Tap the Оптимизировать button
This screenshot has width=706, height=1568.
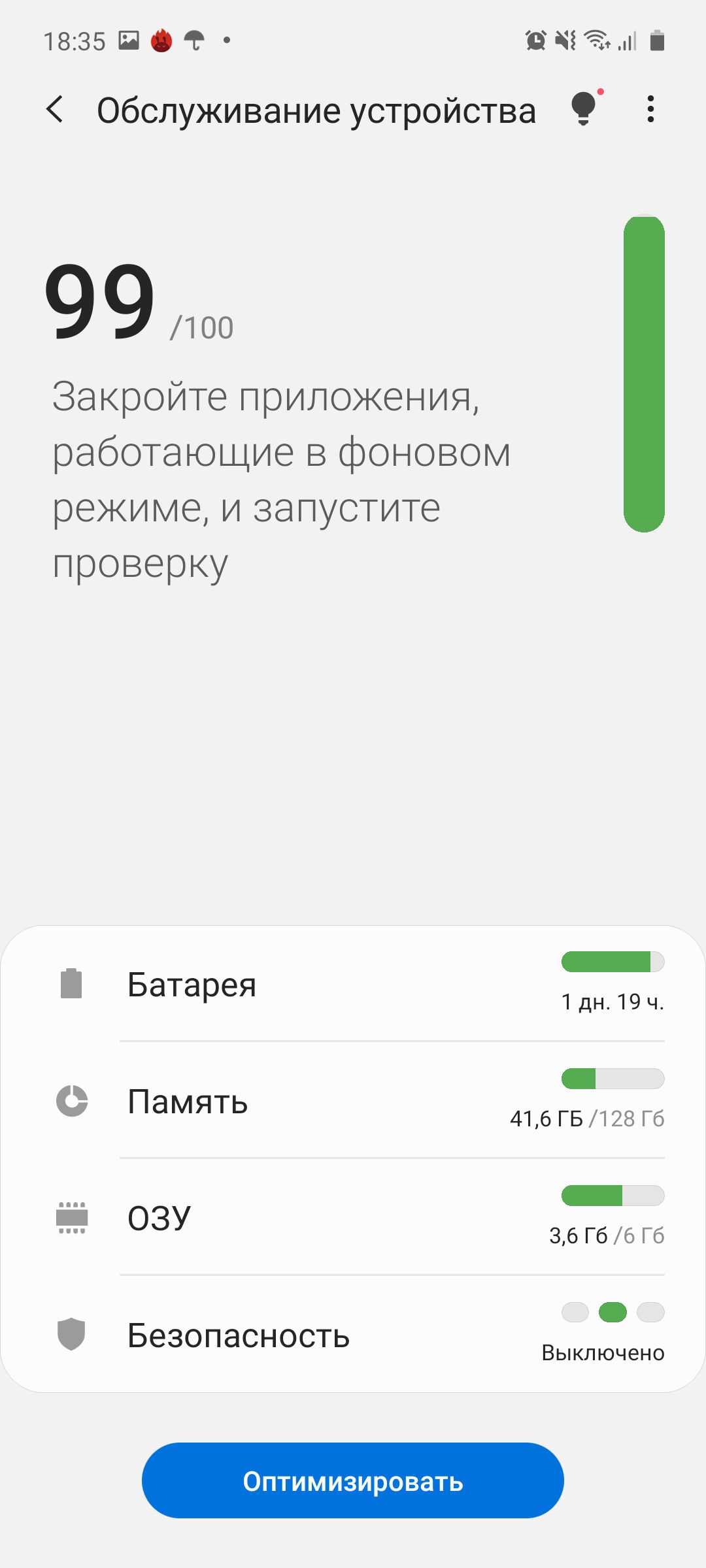[x=353, y=1481]
